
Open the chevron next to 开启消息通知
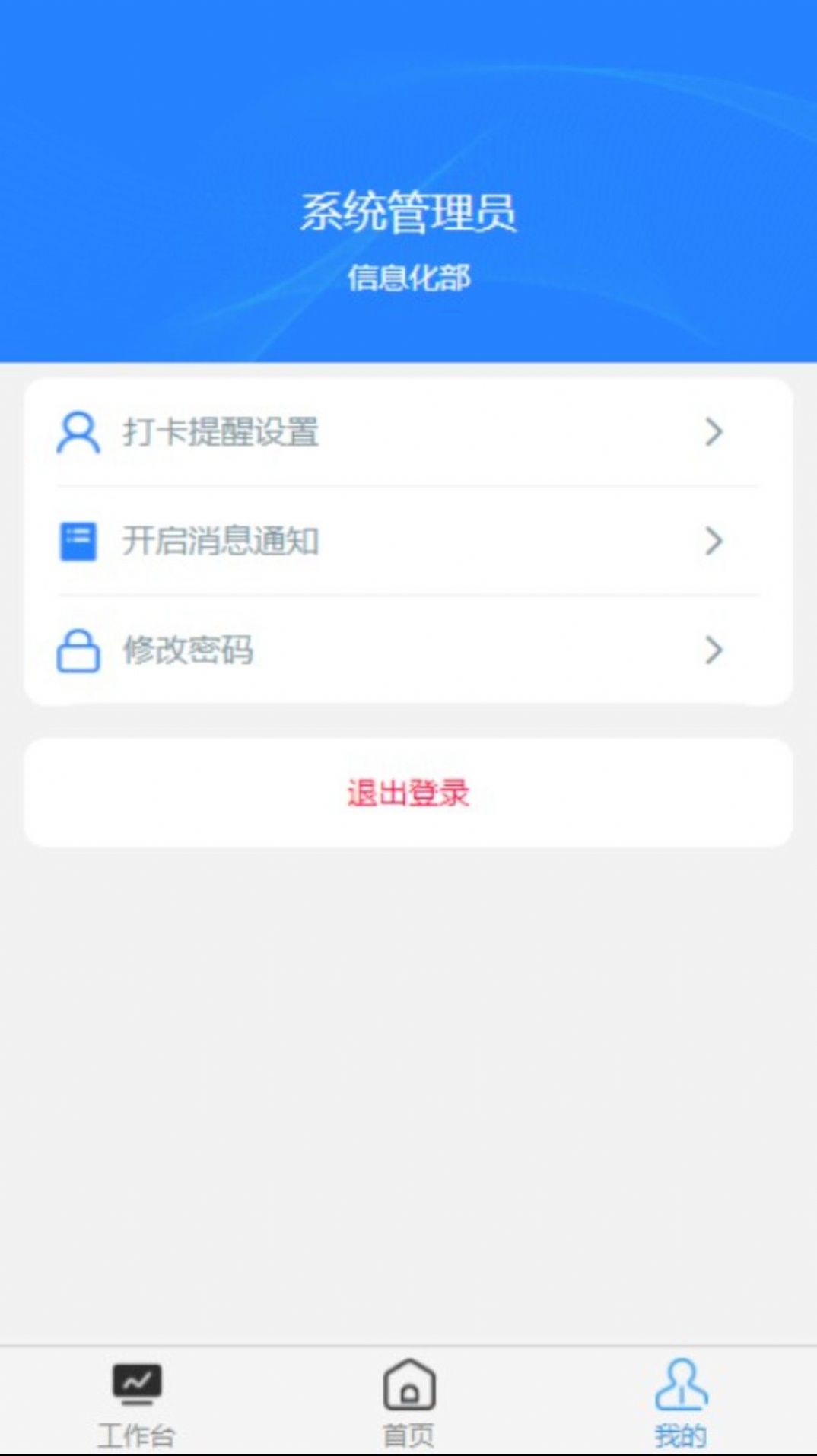714,541
